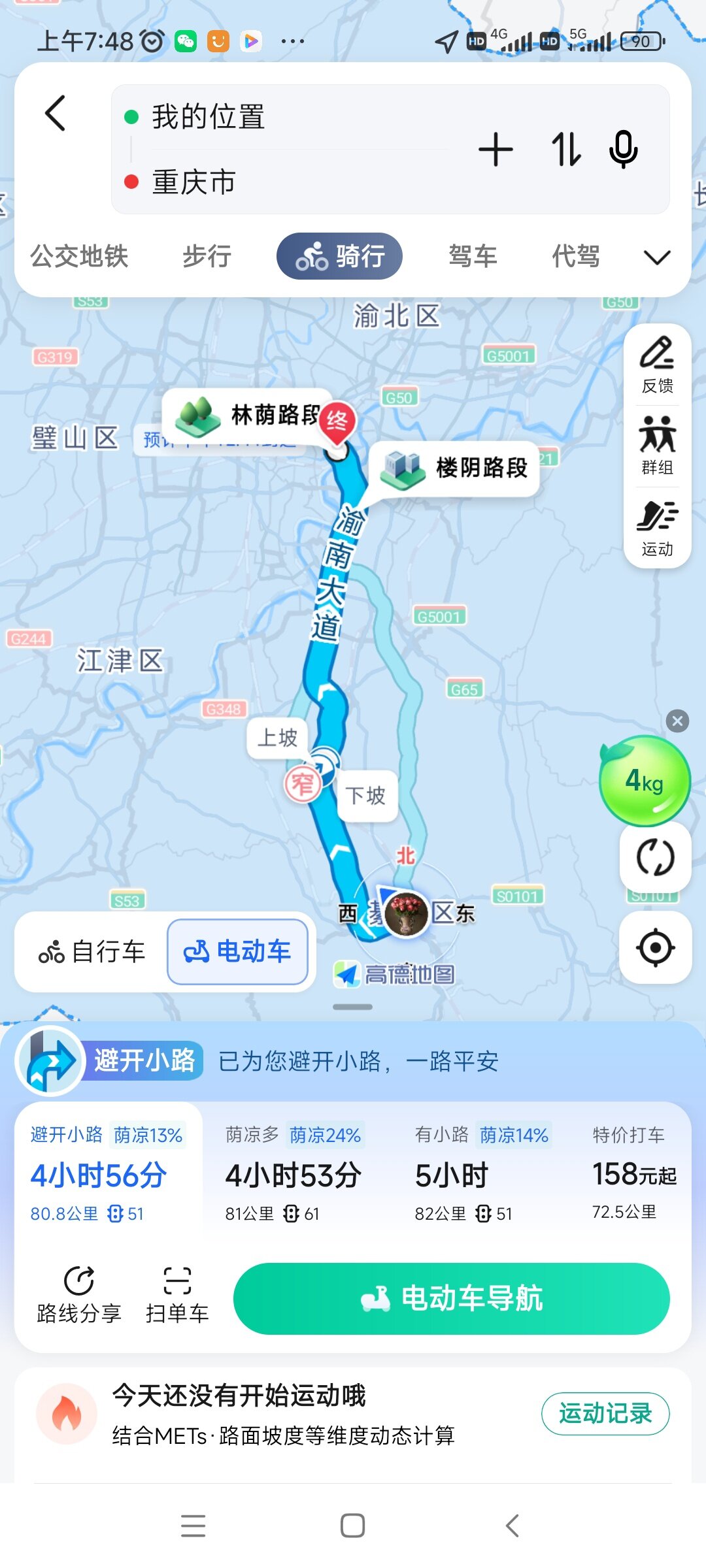Select the 驾车 travel mode
Screen dimensions: 706x1568
click(x=473, y=256)
